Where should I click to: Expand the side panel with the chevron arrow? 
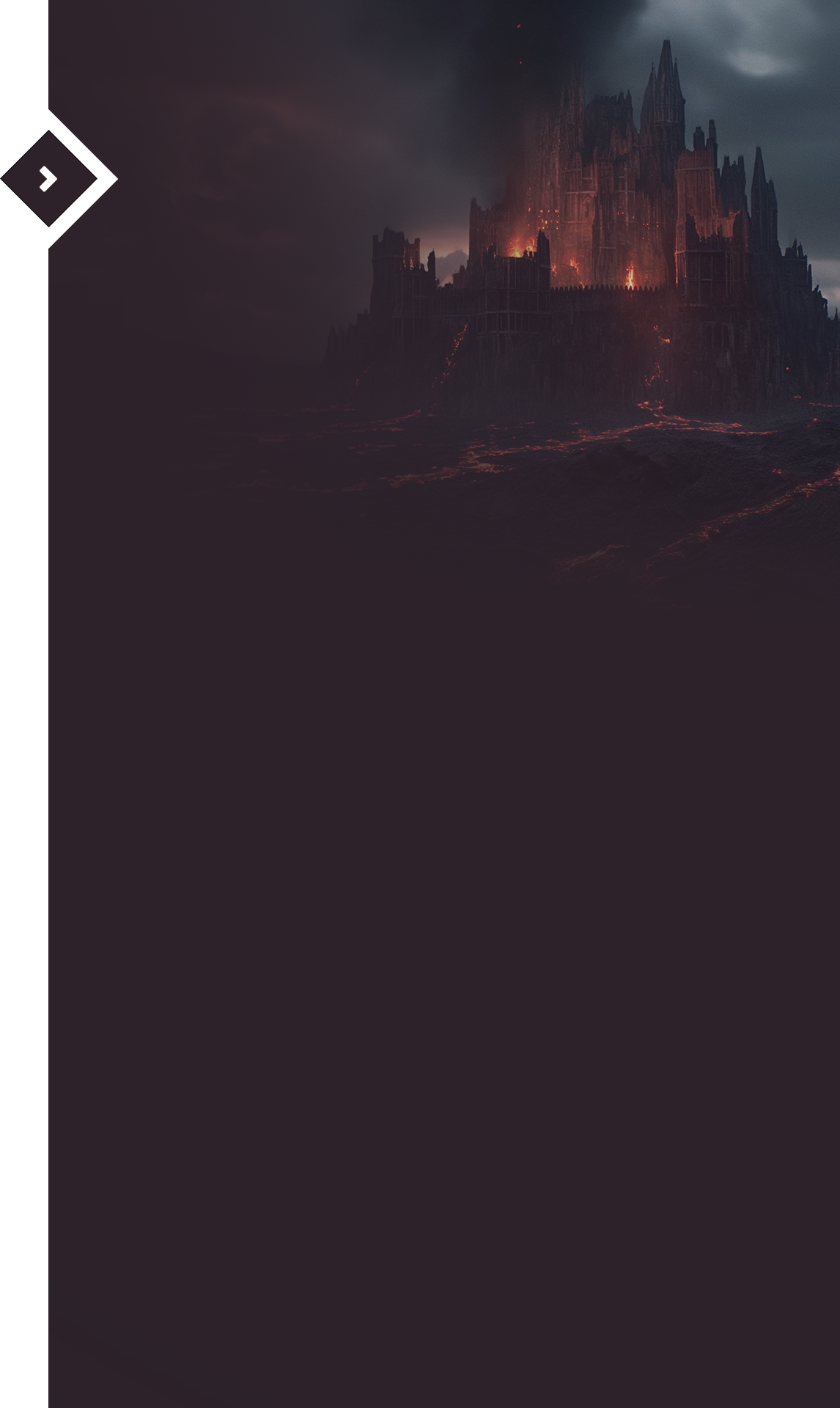click(48, 179)
